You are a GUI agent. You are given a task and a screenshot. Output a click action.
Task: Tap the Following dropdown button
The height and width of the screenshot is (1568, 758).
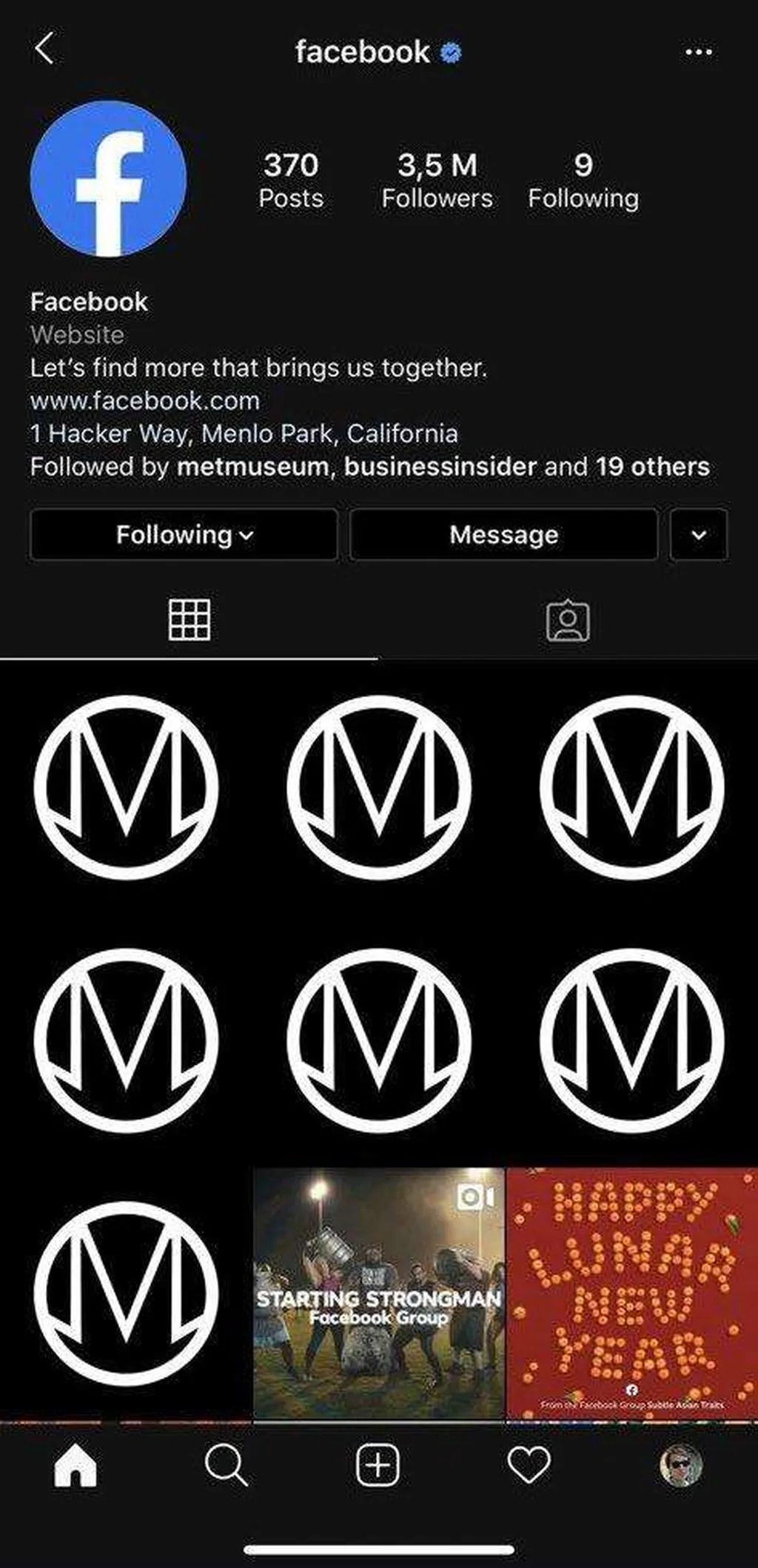pos(184,534)
